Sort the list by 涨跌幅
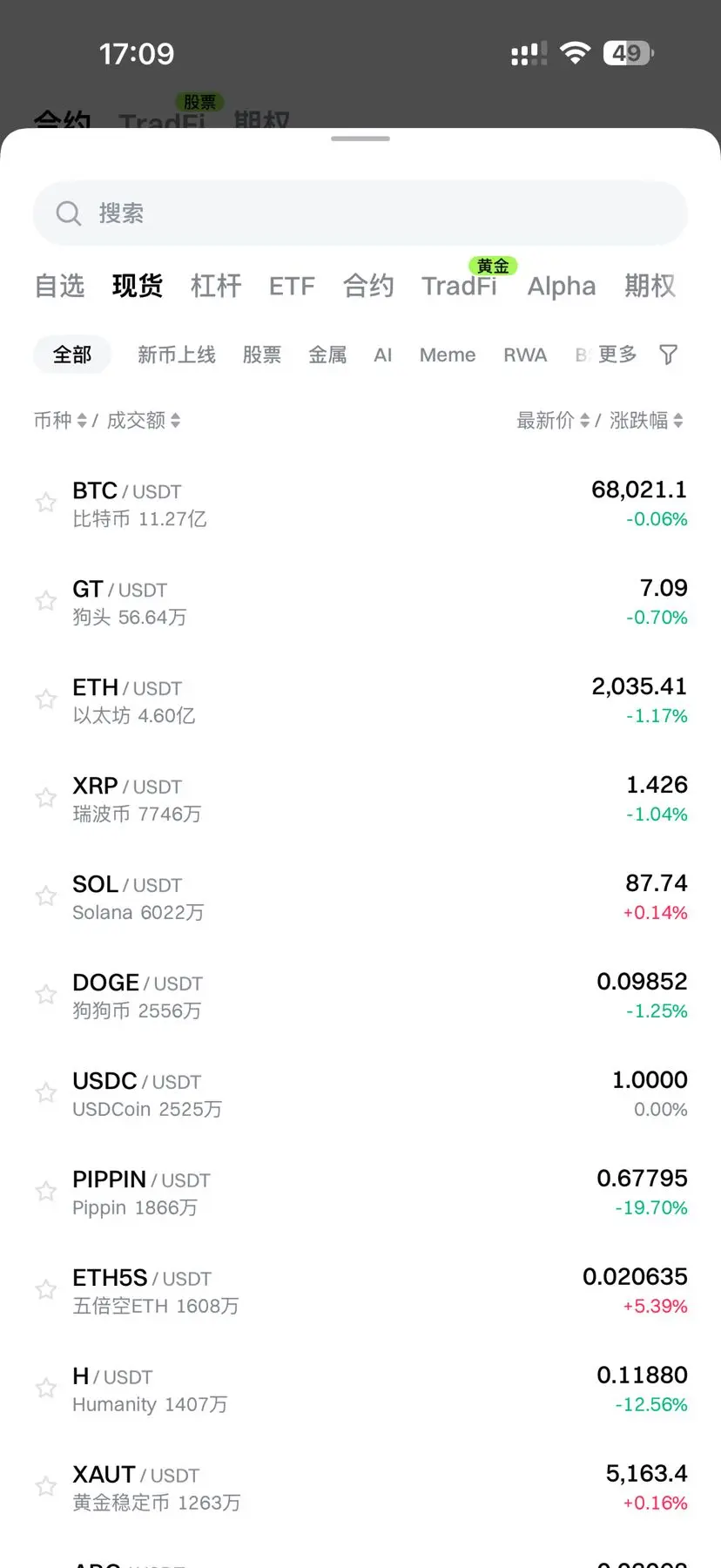This screenshot has width=721, height=1568. (646, 421)
